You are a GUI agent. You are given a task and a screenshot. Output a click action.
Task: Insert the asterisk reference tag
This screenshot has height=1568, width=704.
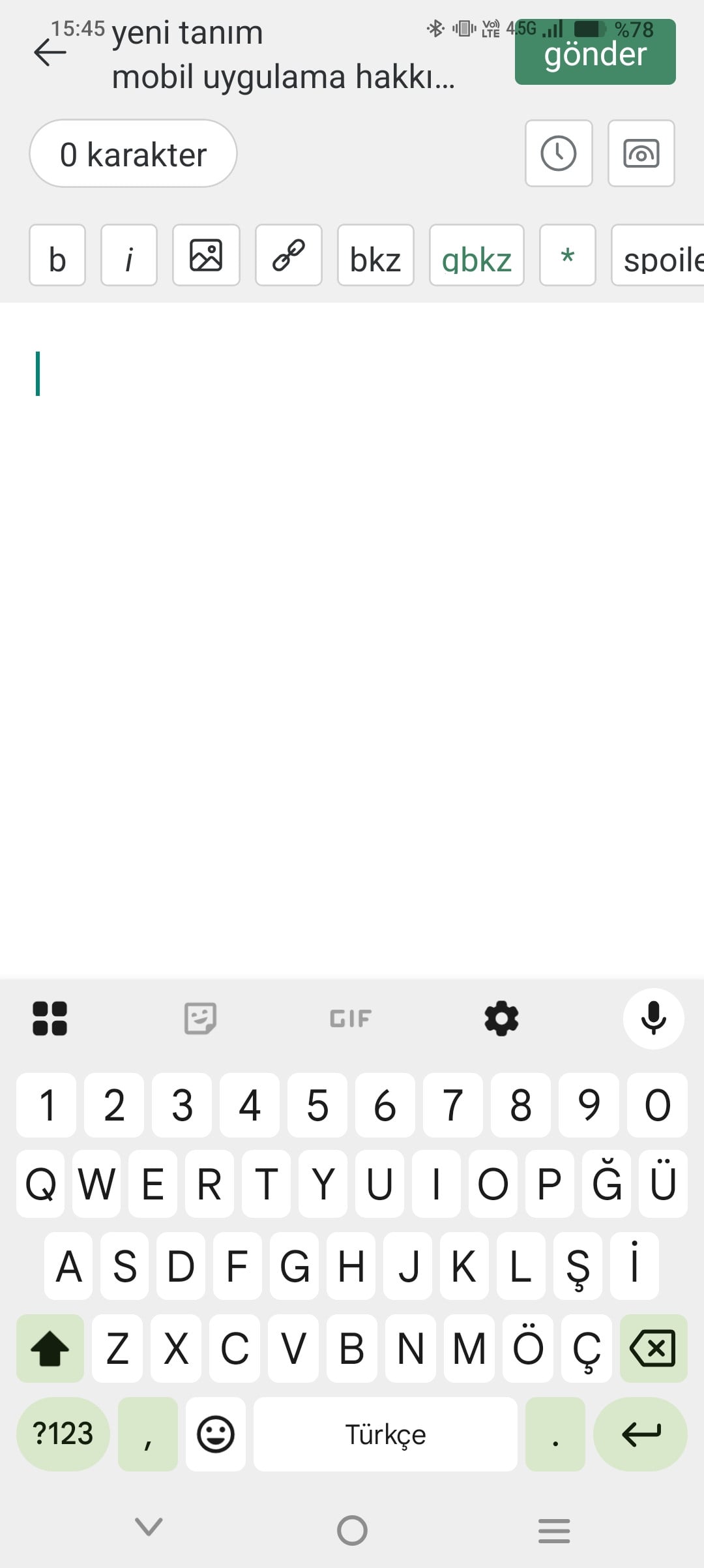[567, 256]
